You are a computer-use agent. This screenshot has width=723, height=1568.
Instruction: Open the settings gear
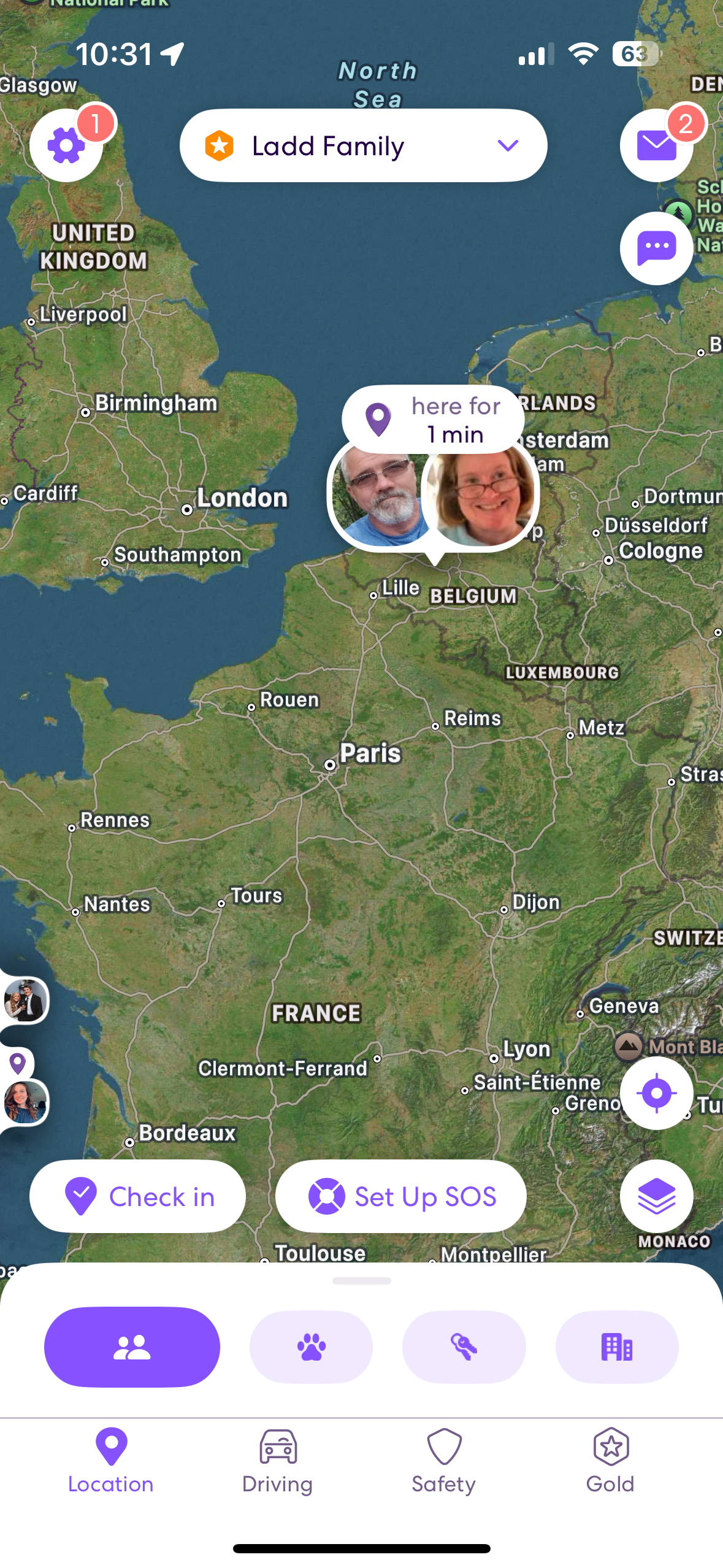(x=66, y=146)
